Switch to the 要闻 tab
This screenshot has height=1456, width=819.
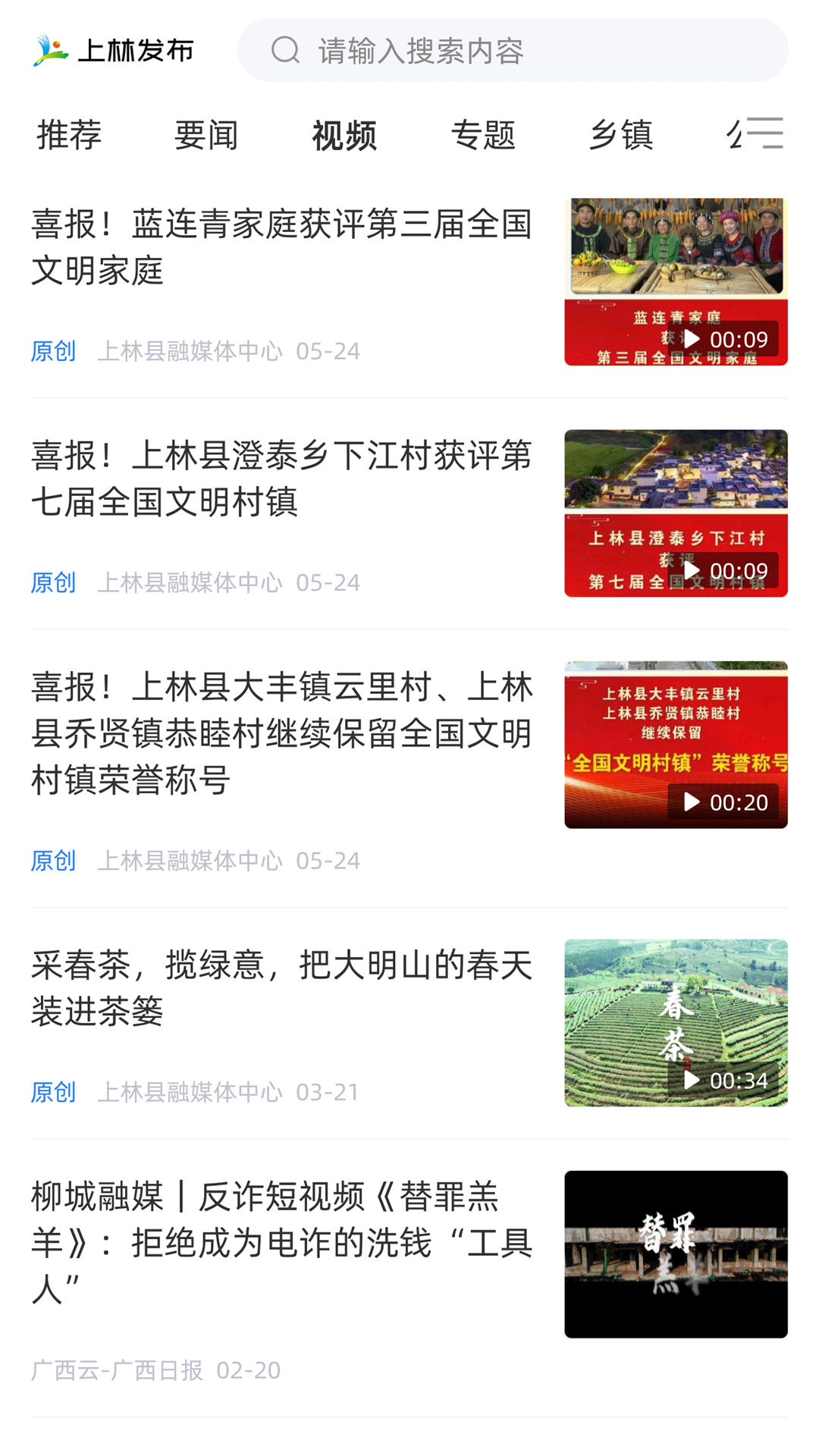[x=206, y=135]
